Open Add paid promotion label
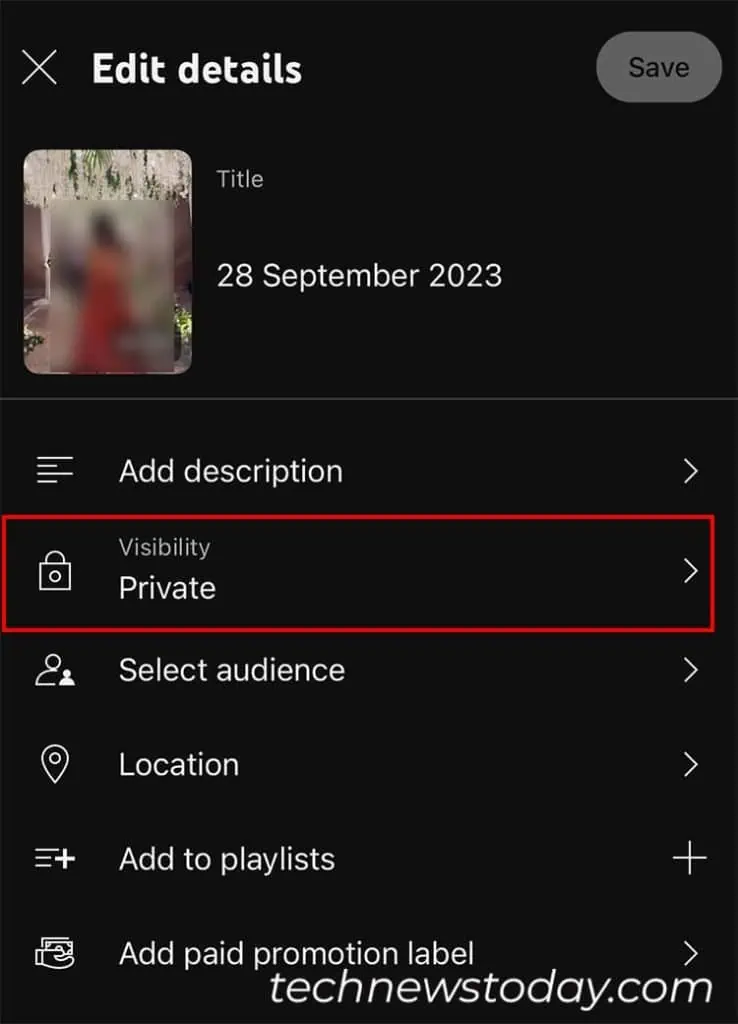The image size is (738, 1024). point(368,952)
